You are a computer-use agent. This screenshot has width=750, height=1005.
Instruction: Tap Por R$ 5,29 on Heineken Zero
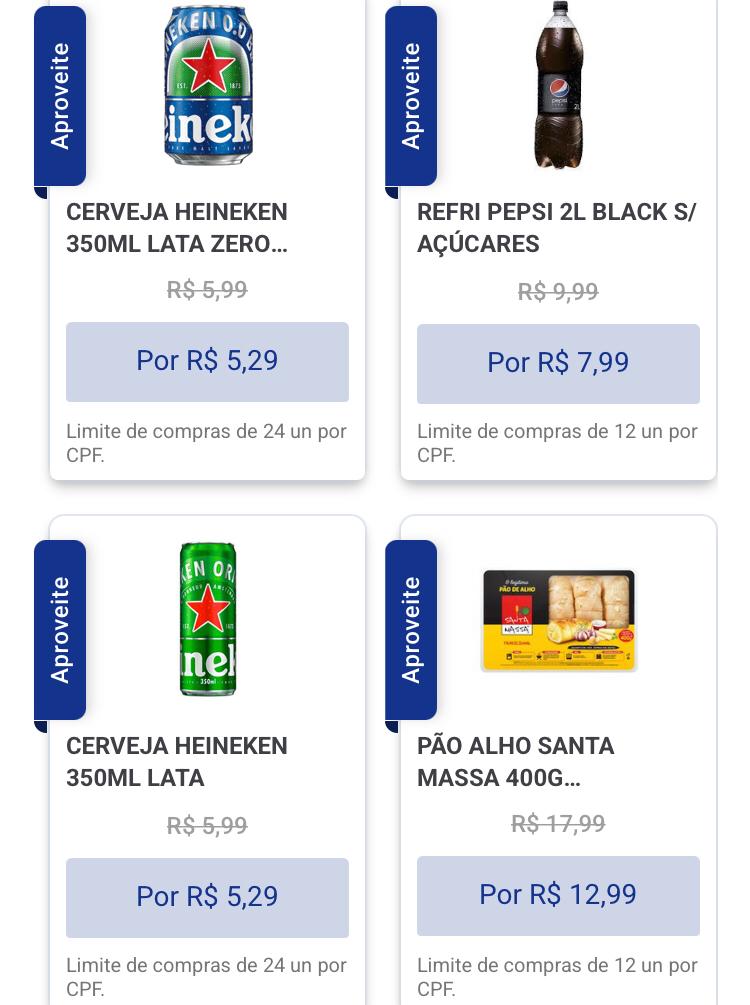(207, 361)
